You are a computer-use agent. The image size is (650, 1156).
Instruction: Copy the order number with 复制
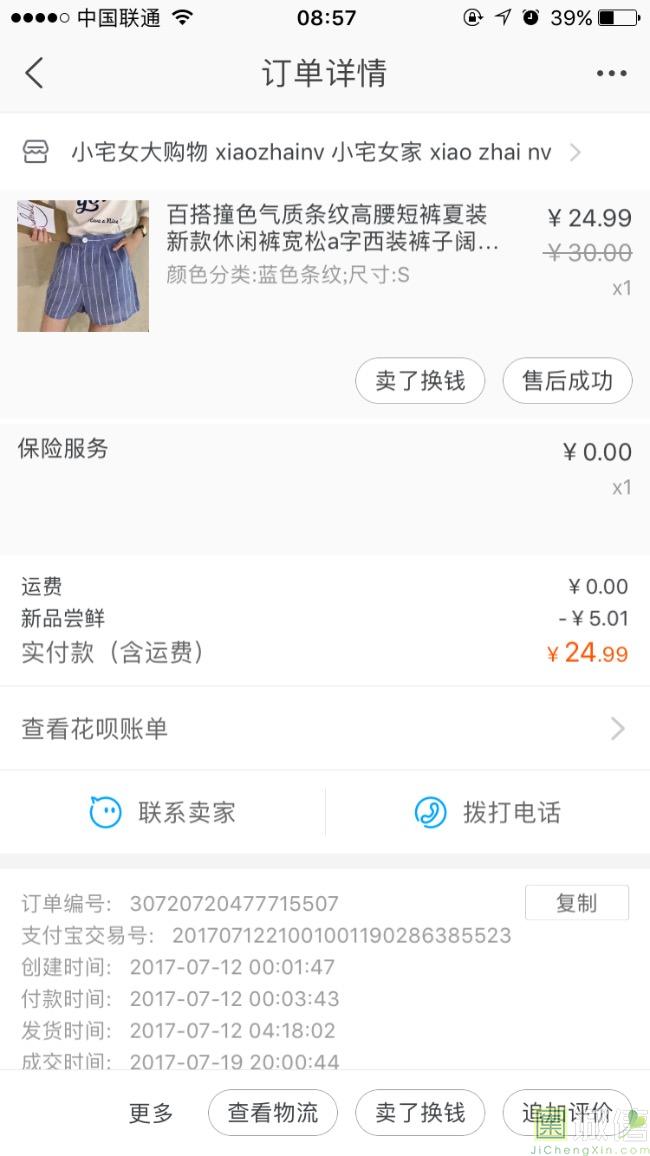click(x=576, y=903)
